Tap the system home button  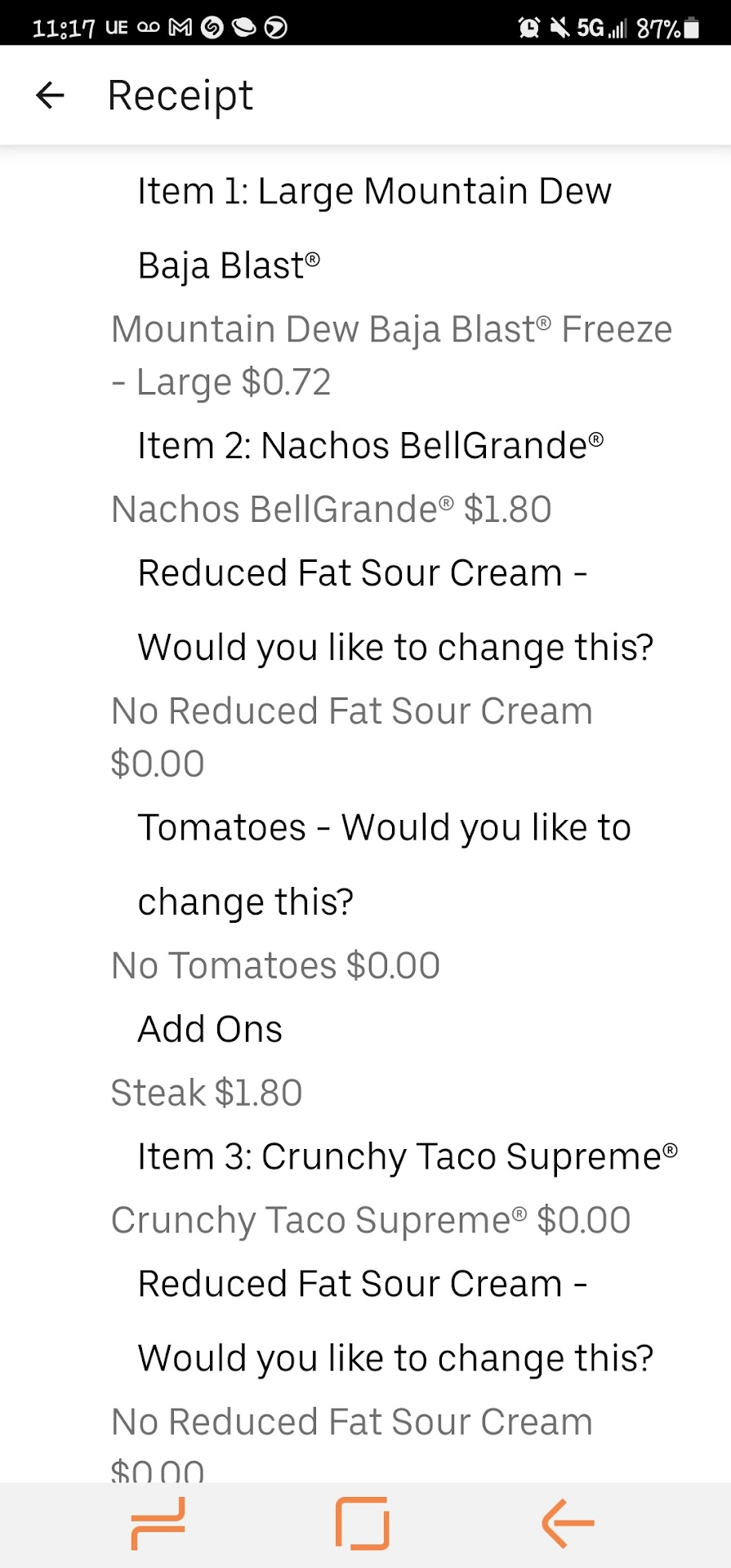pyautogui.click(x=363, y=1523)
